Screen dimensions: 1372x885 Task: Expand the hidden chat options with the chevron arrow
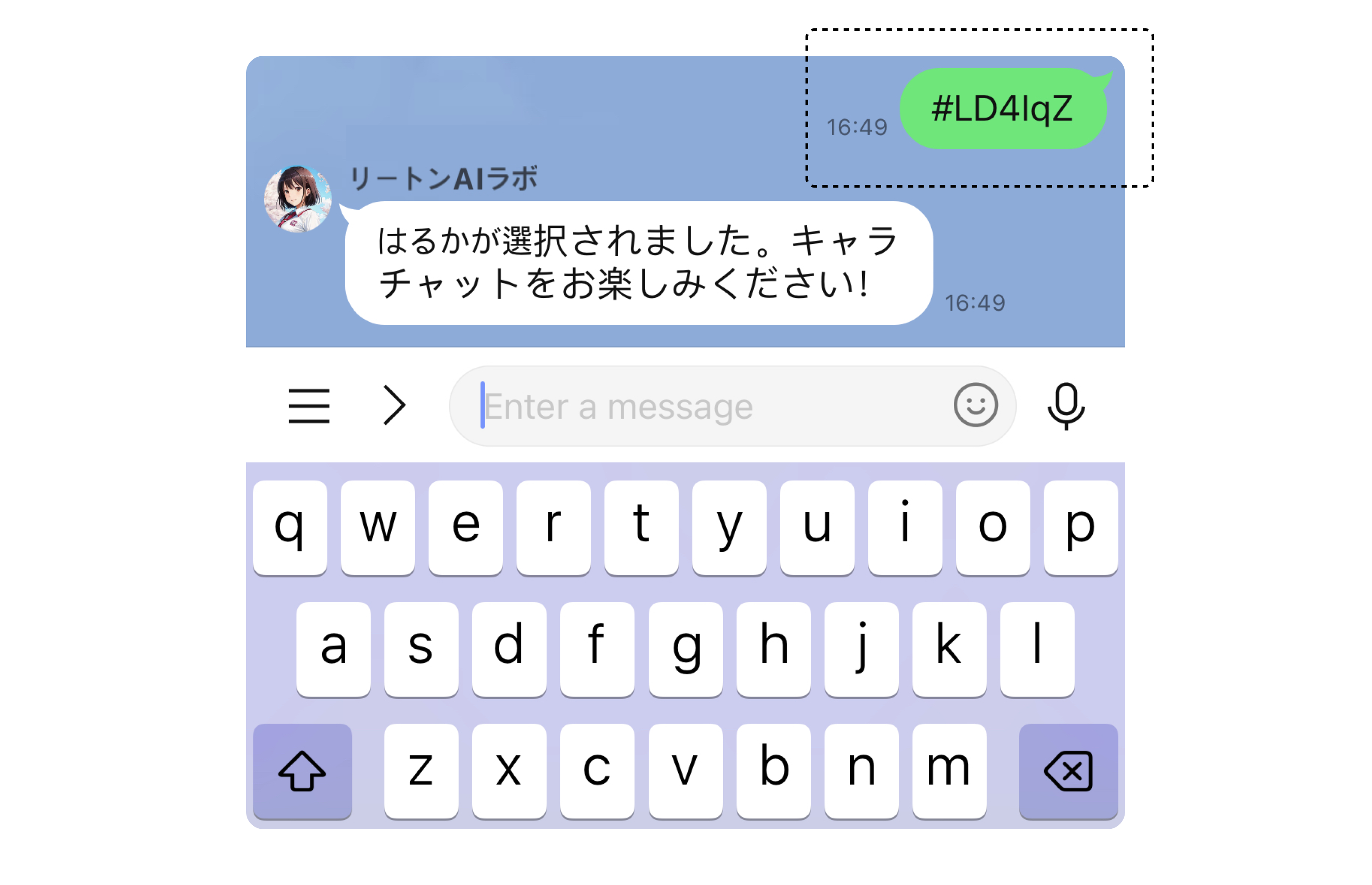[395, 406]
